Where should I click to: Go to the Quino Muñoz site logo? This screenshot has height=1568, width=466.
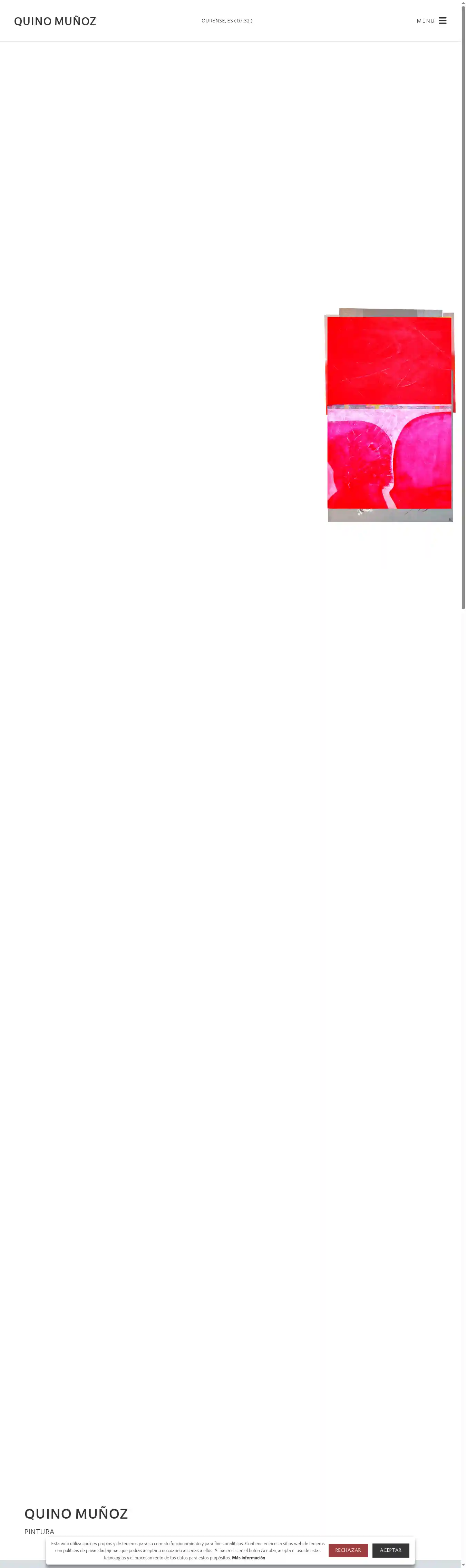55,21
